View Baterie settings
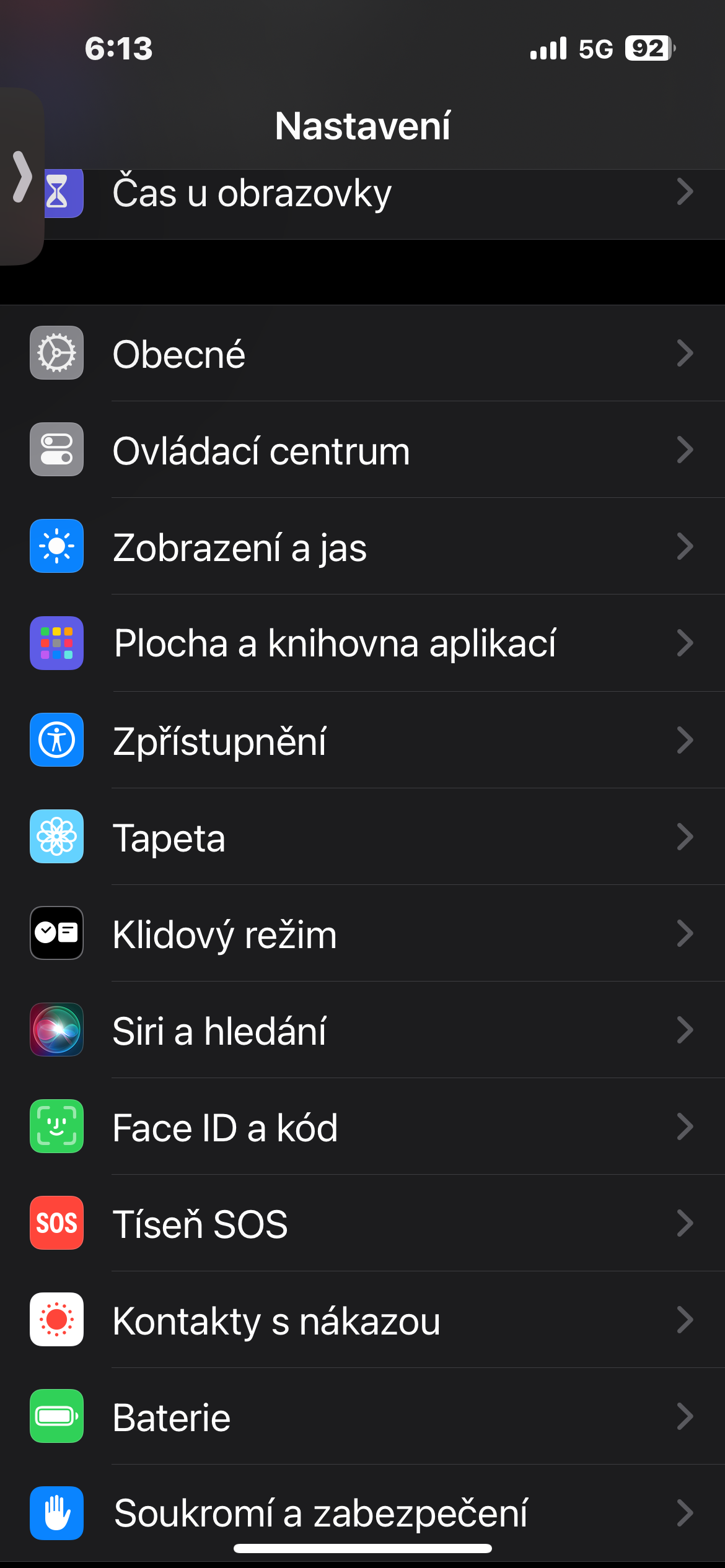 point(372,1416)
